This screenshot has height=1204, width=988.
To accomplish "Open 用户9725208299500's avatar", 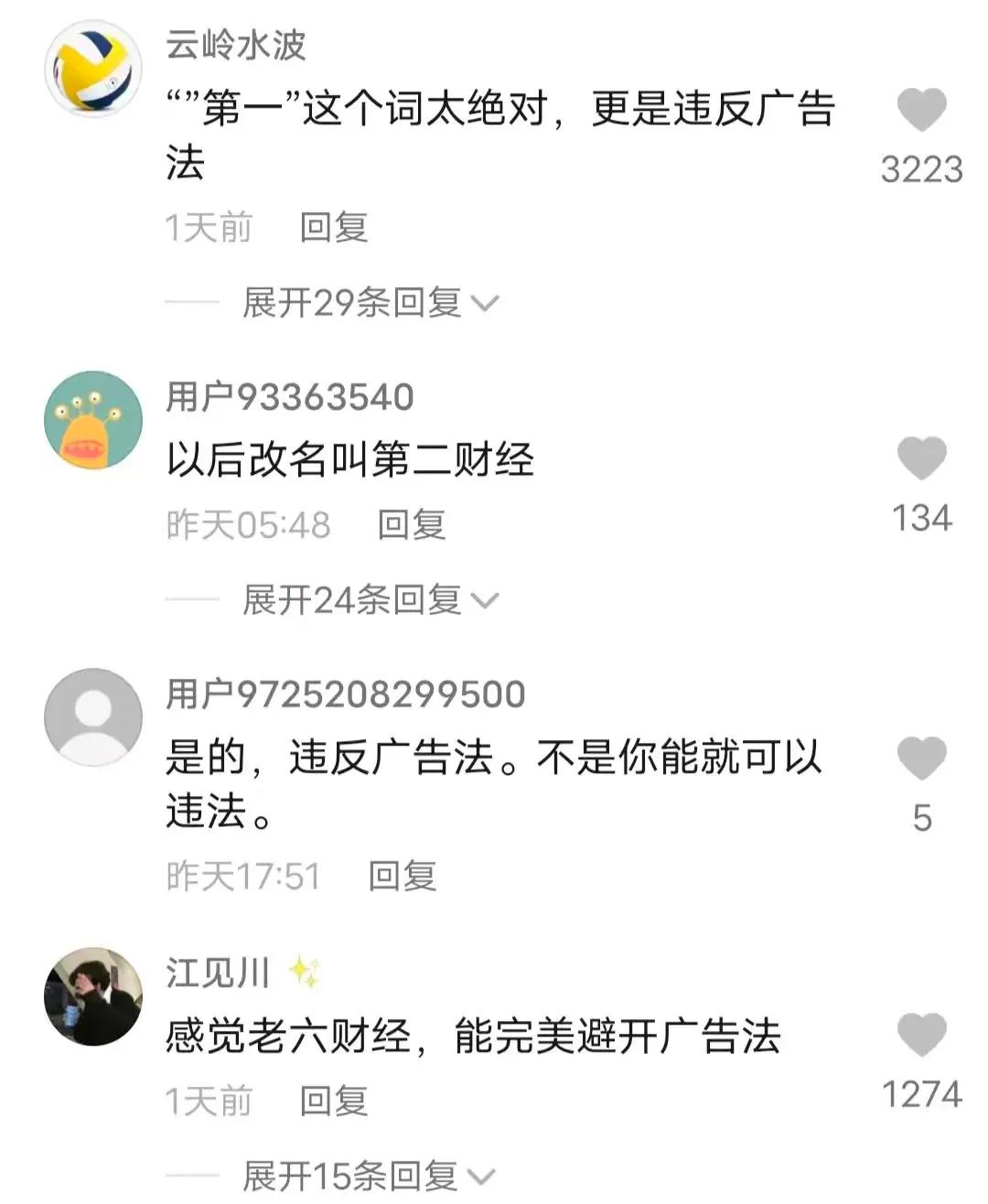I will coord(93,717).
